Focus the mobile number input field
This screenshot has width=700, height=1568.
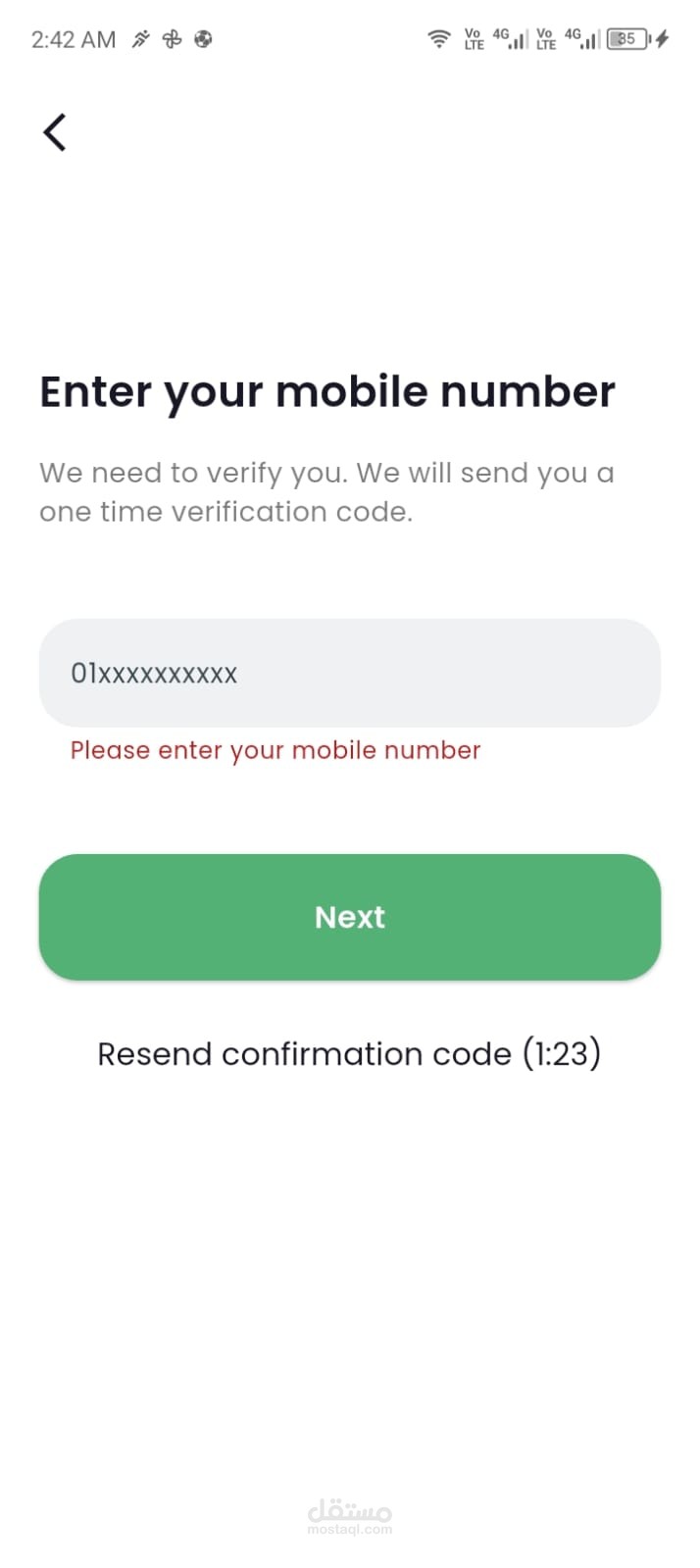(349, 673)
